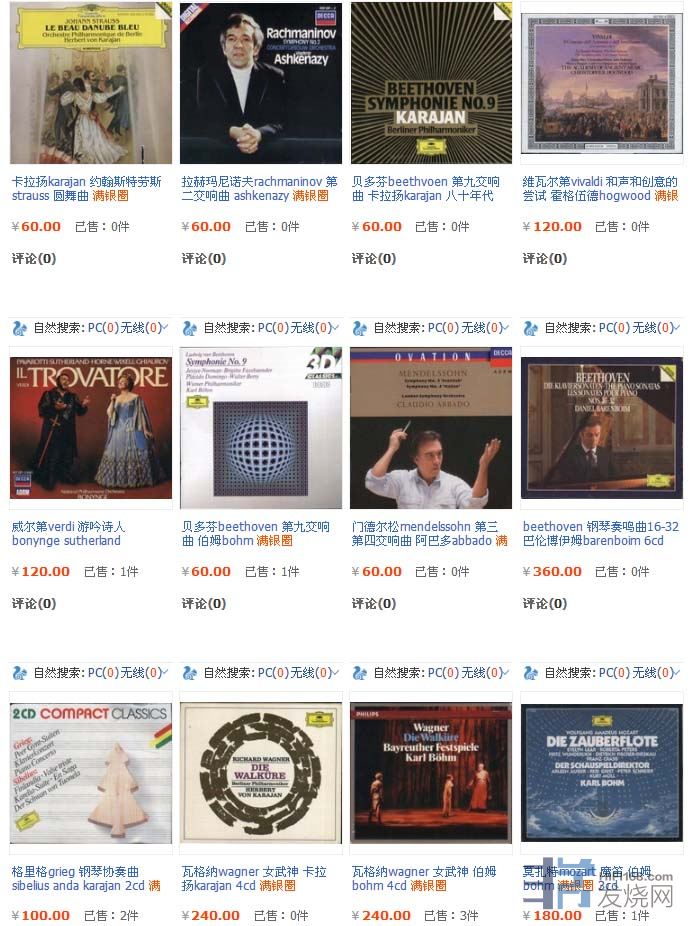View comments for Beethoven Barenboim piano sonatas
Screen dimensions: 693x926
(545, 603)
